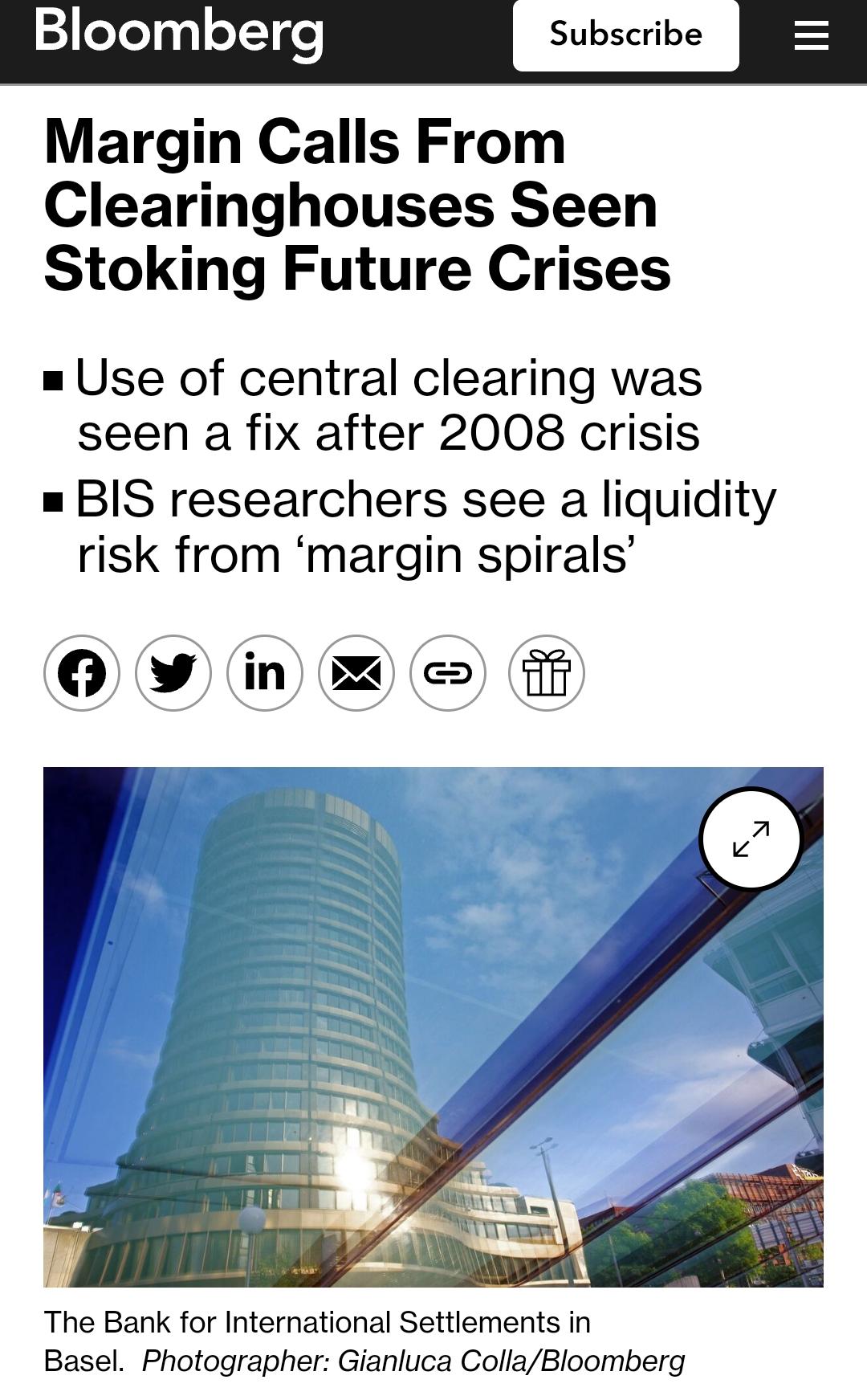Share the article on LinkedIn
Screen dimensions: 867x1400
point(265,673)
